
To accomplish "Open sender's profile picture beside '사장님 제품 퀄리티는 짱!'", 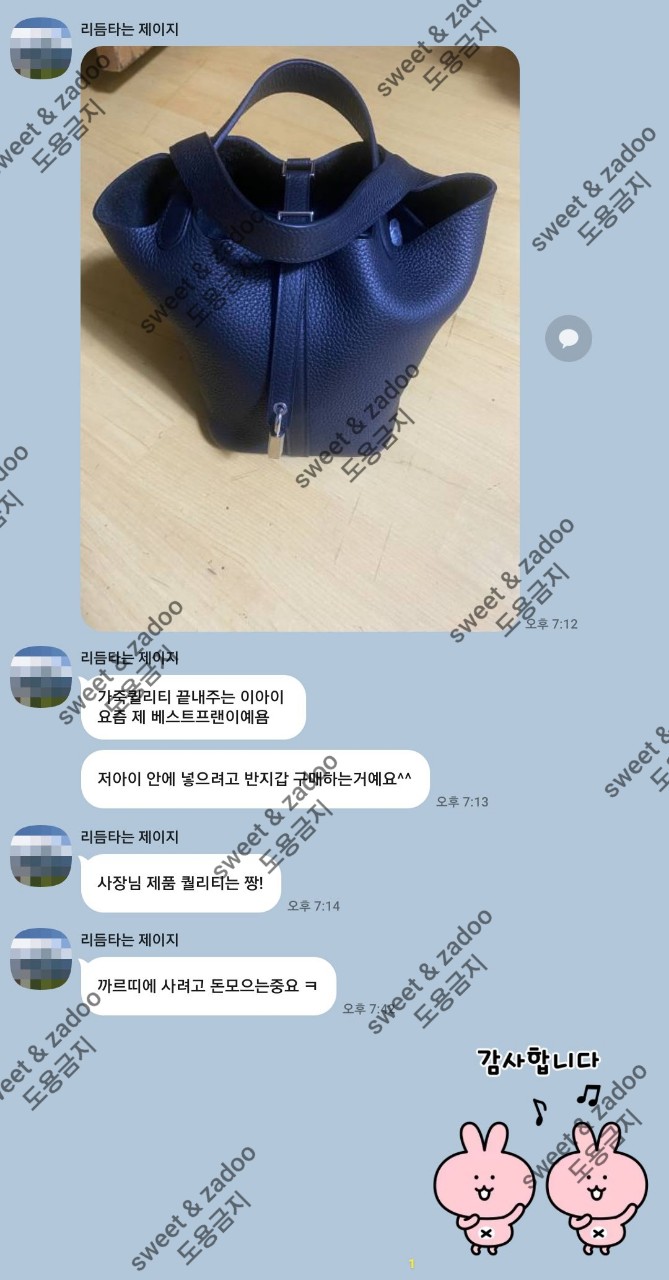I will pyautogui.click(x=41, y=856).
